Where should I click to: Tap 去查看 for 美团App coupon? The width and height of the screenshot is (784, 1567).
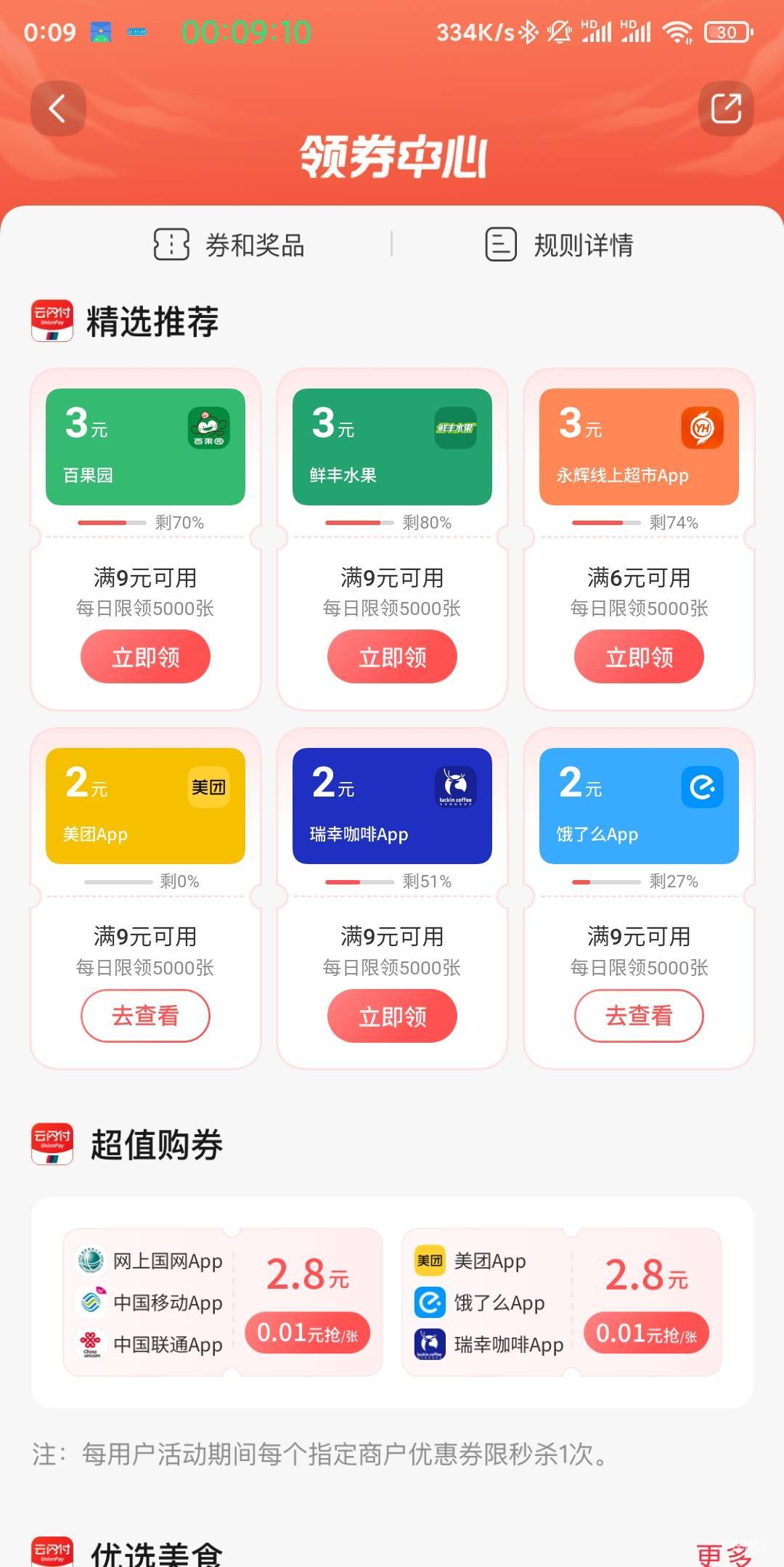(x=145, y=1016)
